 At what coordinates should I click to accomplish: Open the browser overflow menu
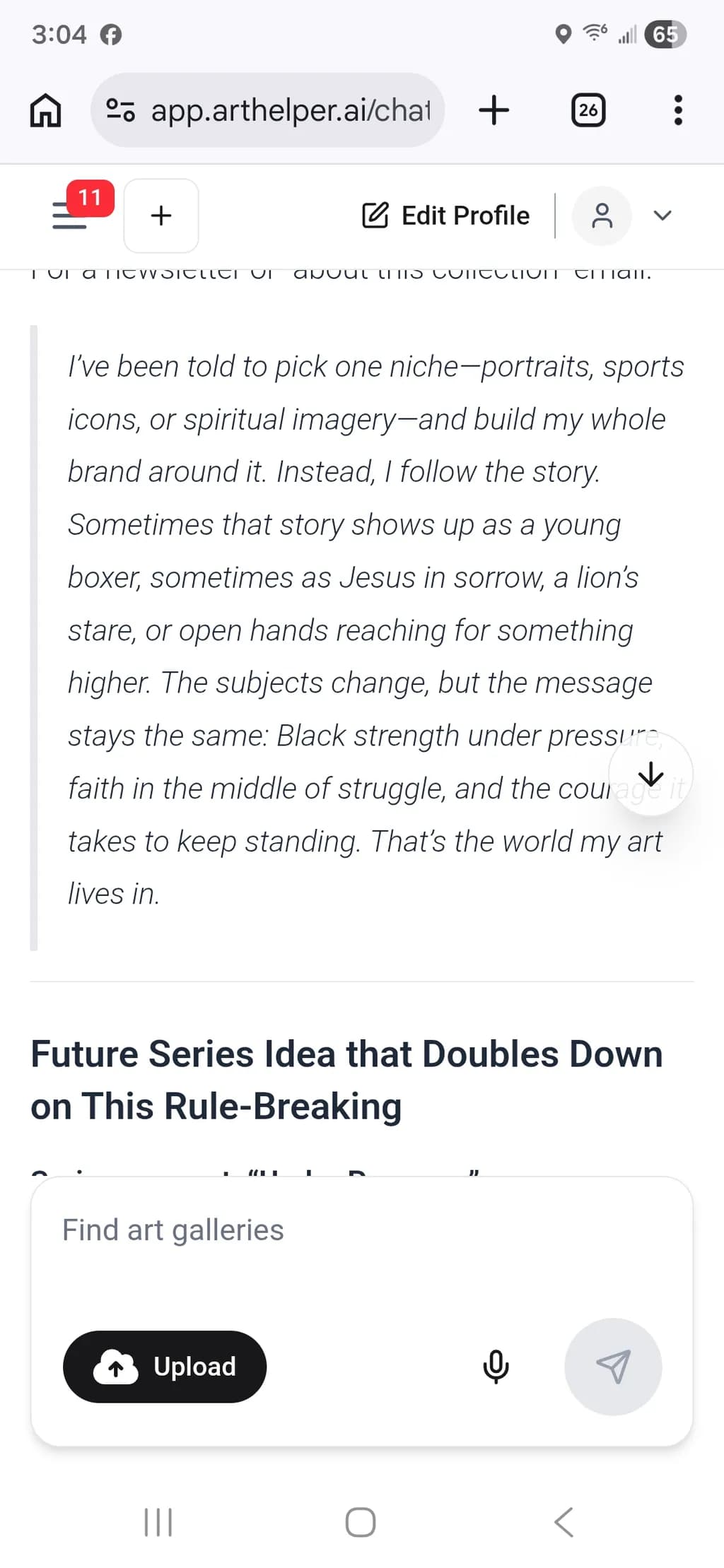(678, 110)
